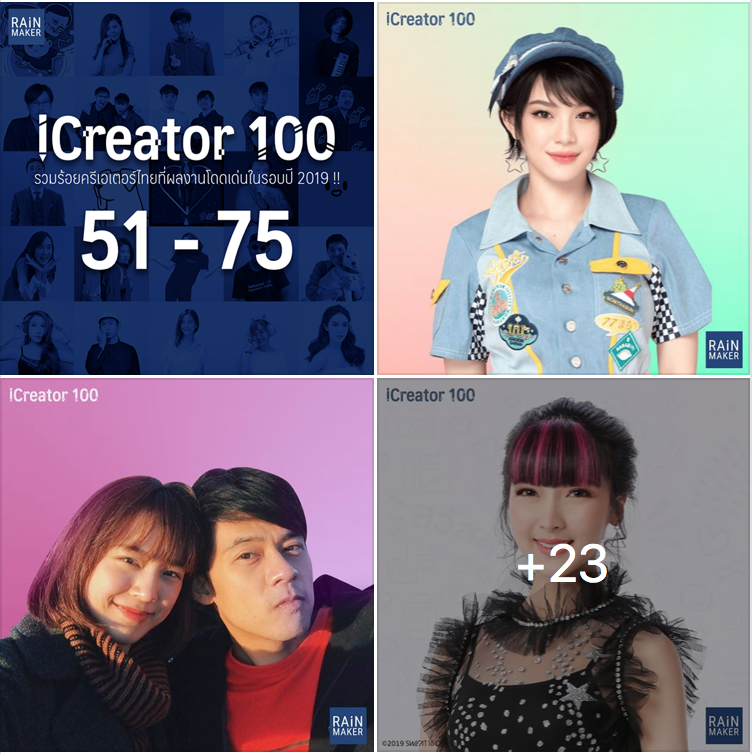Open the iCreator 100 51 - 75 cover image
Image resolution: width=752 pixels, height=754 pixels.
187,188
